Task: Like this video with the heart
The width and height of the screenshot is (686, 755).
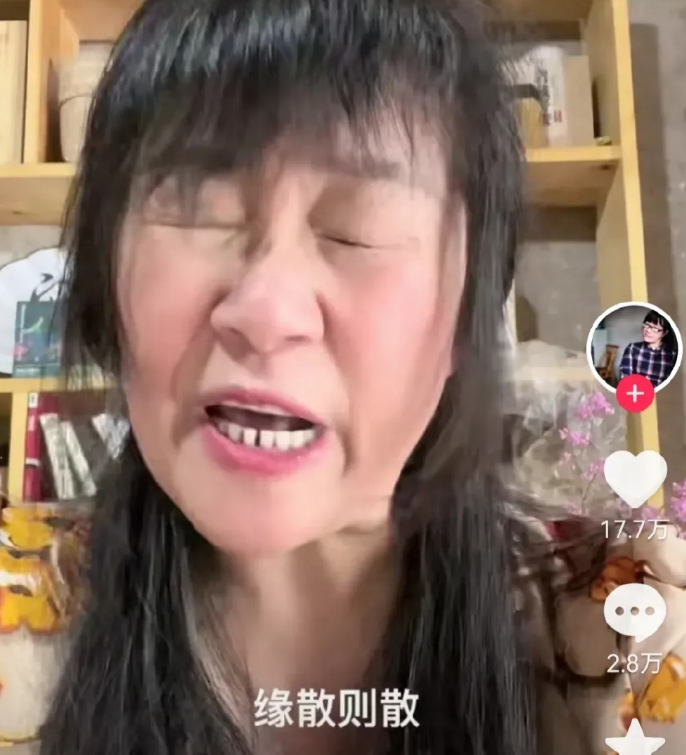Action: (x=635, y=478)
